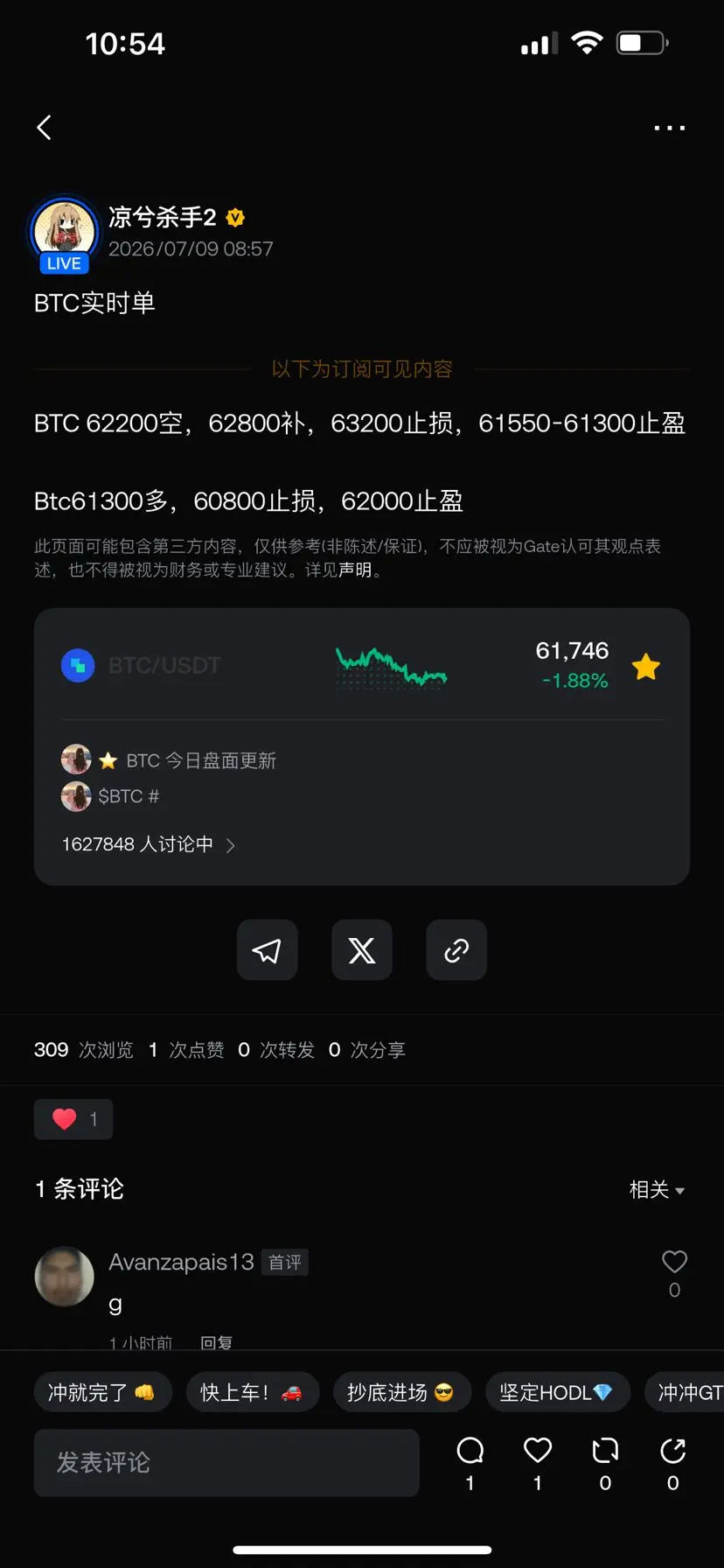Choose the 抄底进场 quick reply chip
The image size is (724, 1568).
(401, 1392)
